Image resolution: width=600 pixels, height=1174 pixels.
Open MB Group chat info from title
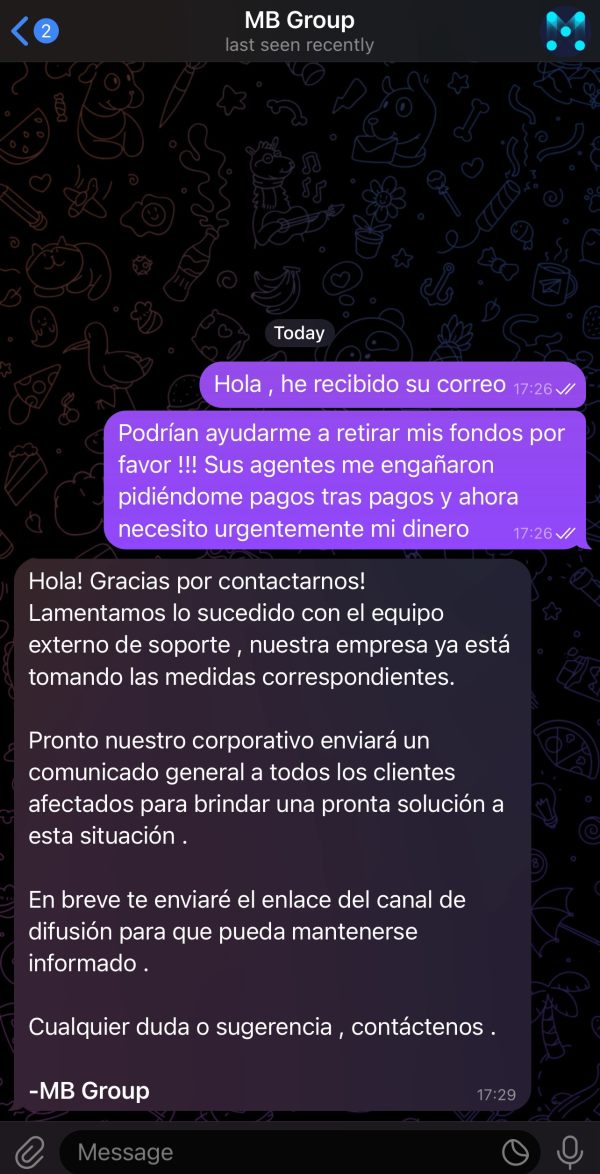pyautogui.click(x=300, y=31)
